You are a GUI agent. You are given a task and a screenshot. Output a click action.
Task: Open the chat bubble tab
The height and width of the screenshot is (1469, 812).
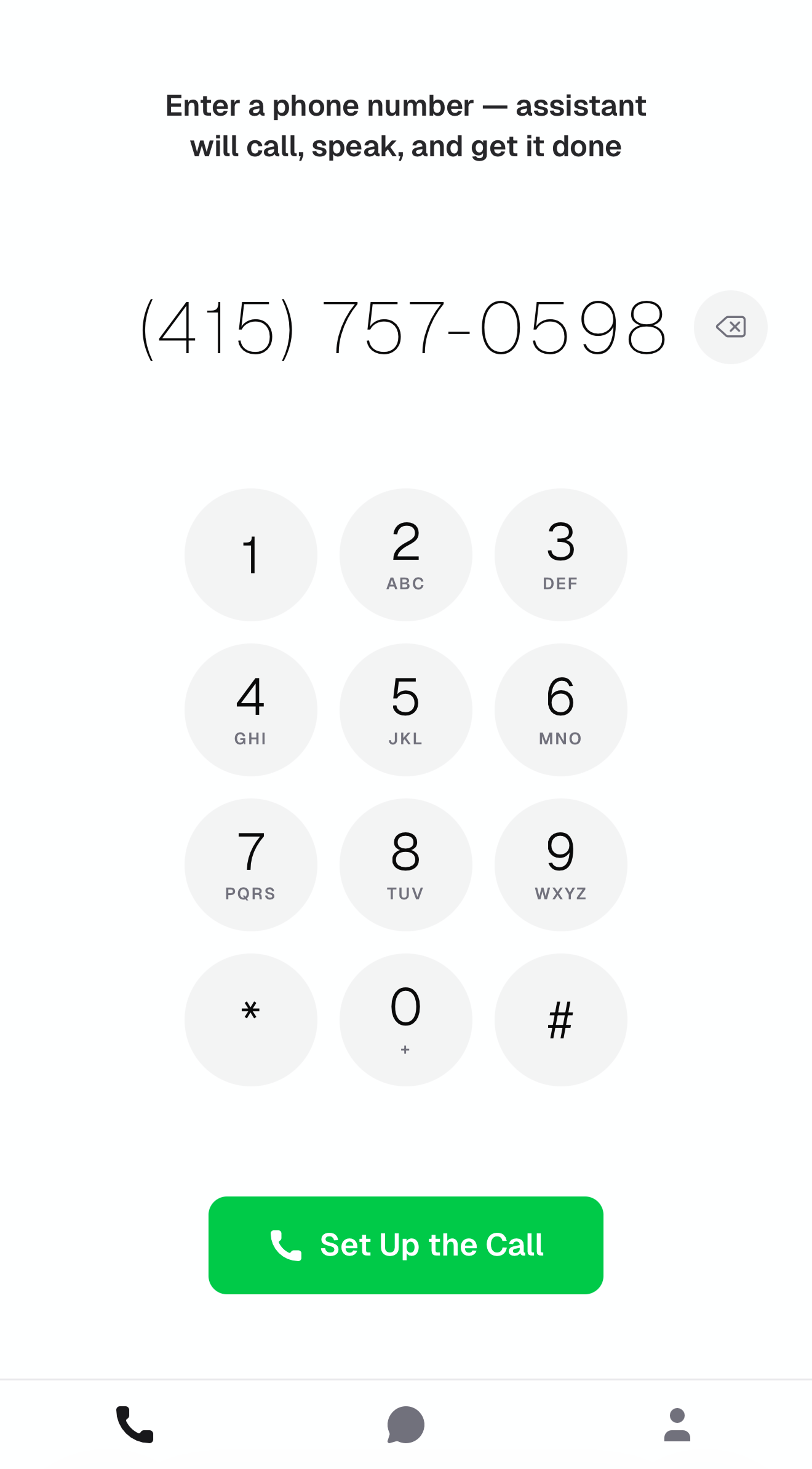pos(406,1425)
